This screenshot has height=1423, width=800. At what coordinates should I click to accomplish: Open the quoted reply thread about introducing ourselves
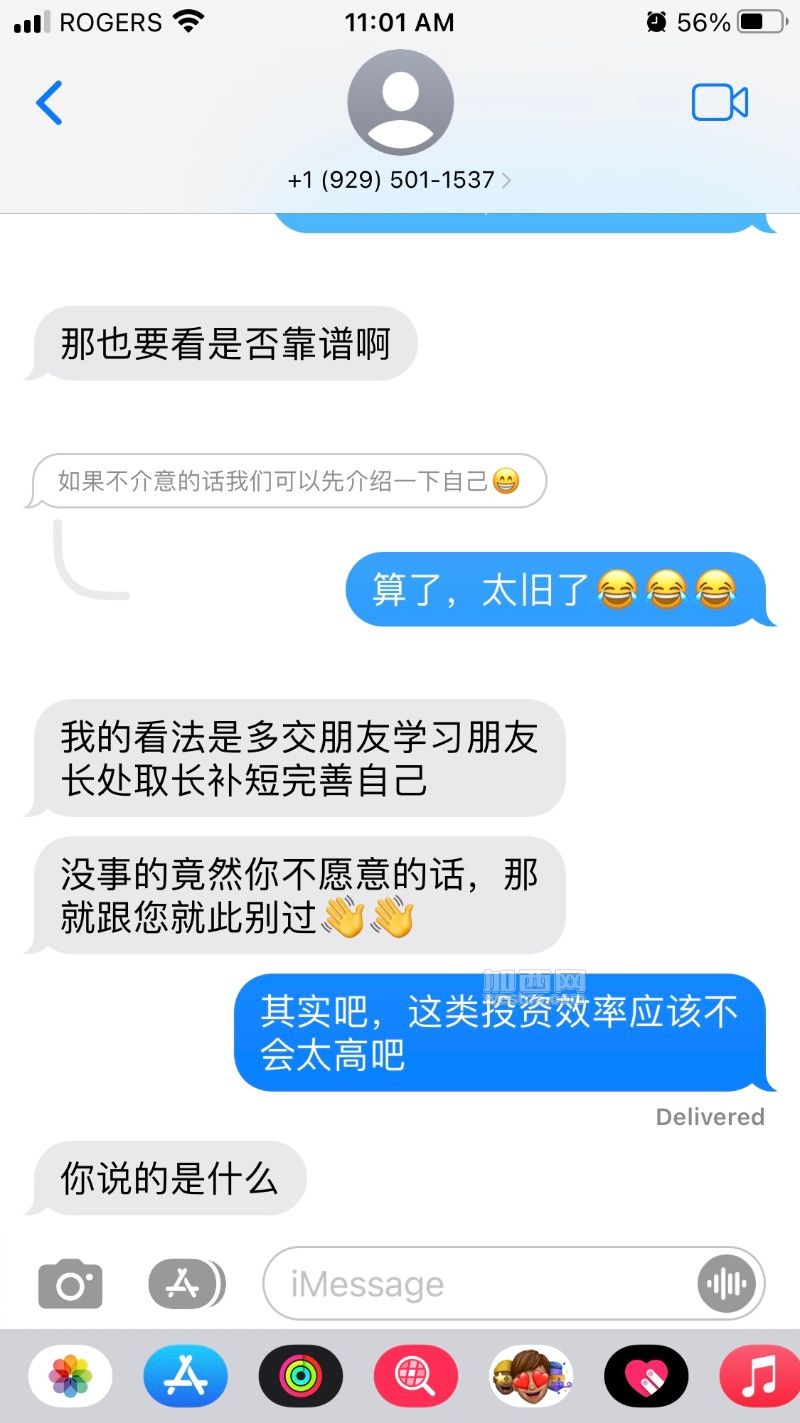[289, 481]
